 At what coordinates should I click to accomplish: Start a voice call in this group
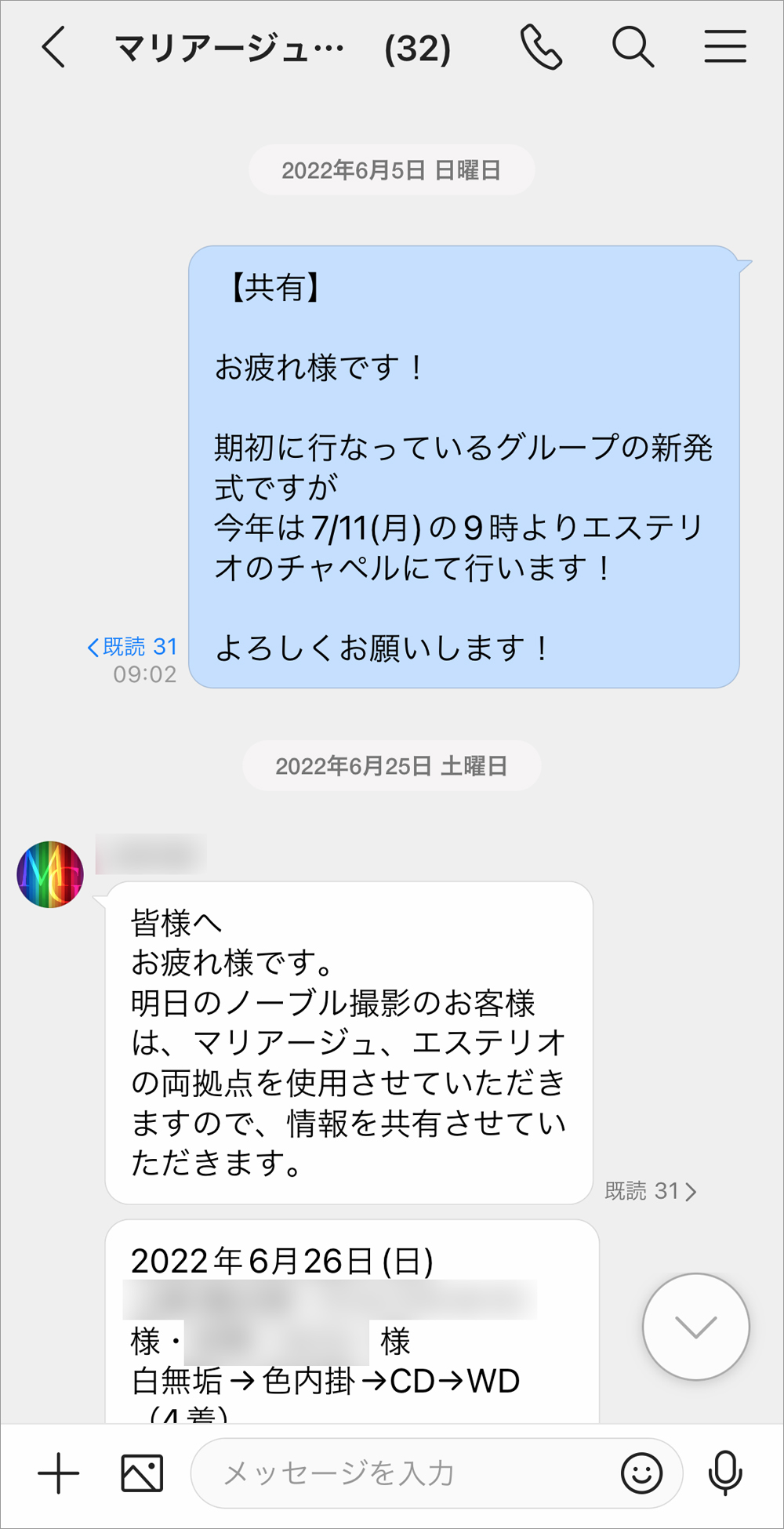[541, 48]
